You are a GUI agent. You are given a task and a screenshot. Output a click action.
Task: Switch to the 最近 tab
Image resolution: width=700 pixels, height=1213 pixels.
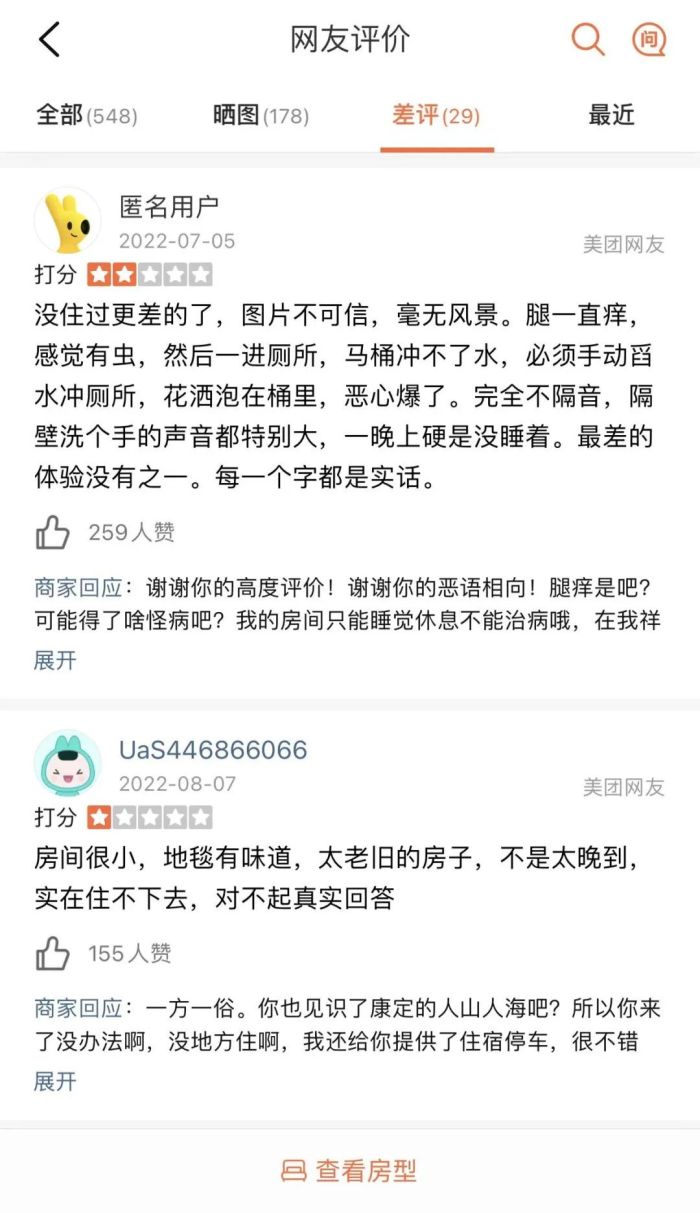point(611,115)
